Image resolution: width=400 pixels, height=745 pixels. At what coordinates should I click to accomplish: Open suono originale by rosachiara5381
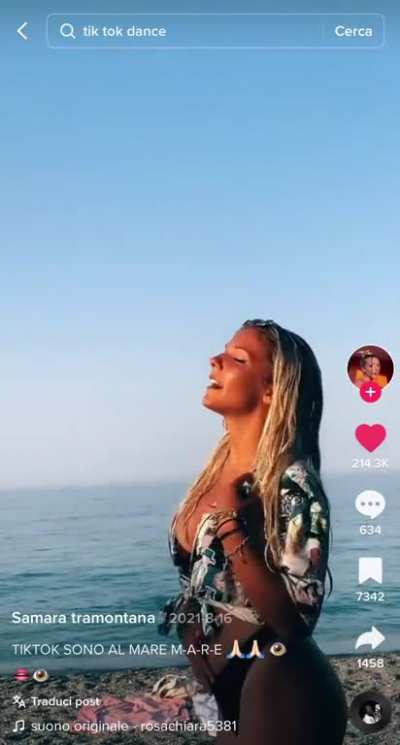click(x=125, y=726)
